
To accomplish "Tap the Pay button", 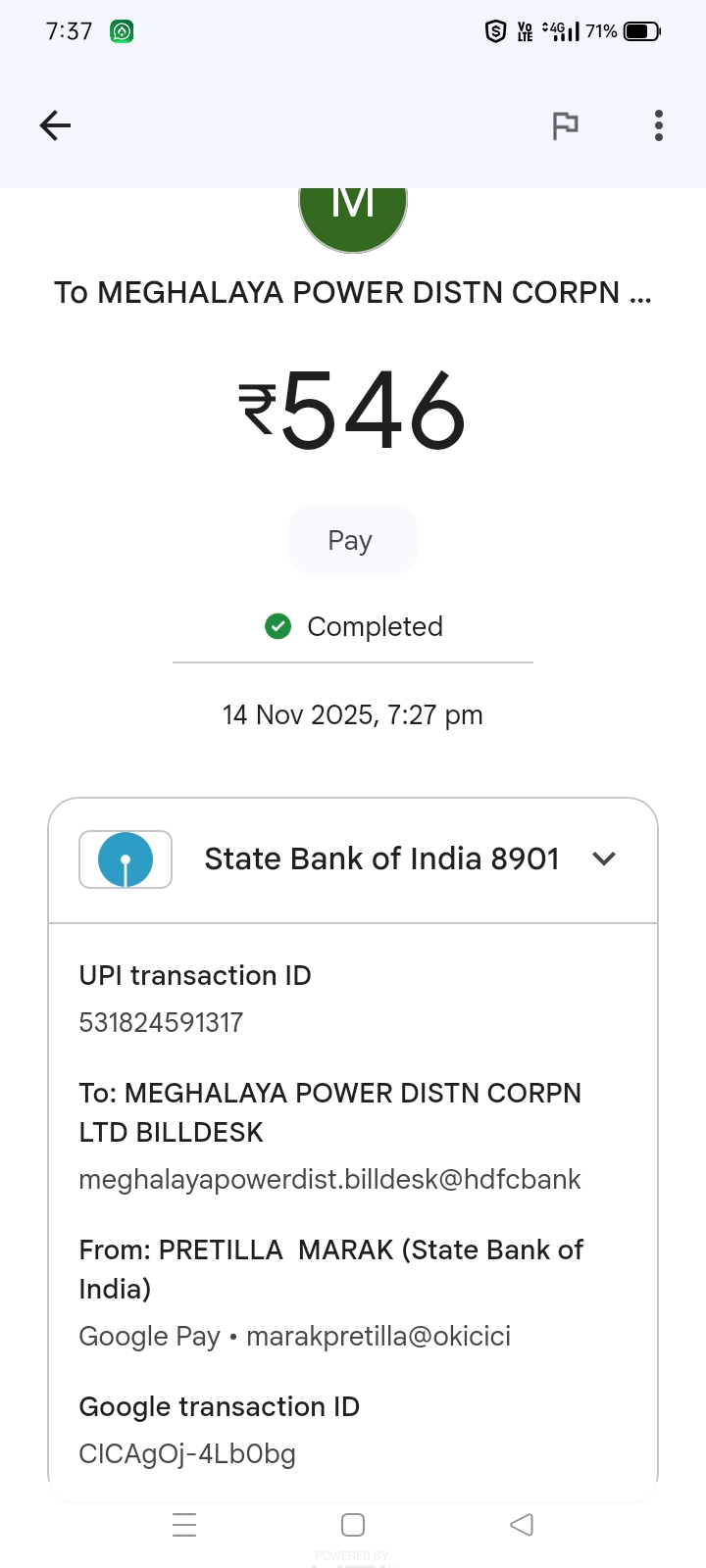I will coord(352,540).
